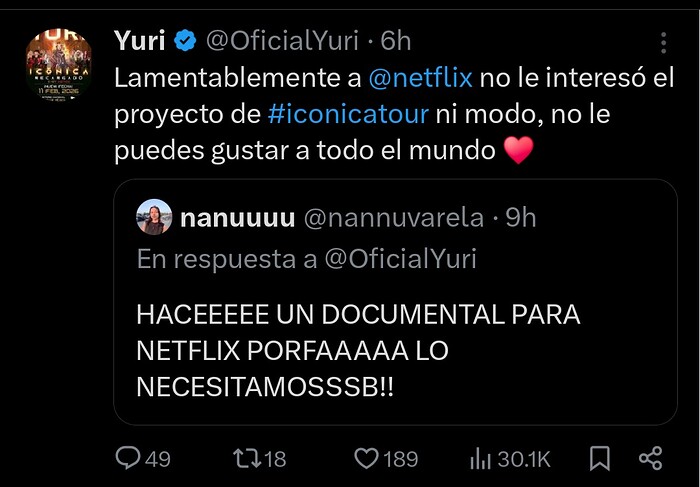
Task: Open the tweet's overflow menu
Action: pyautogui.click(x=664, y=43)
